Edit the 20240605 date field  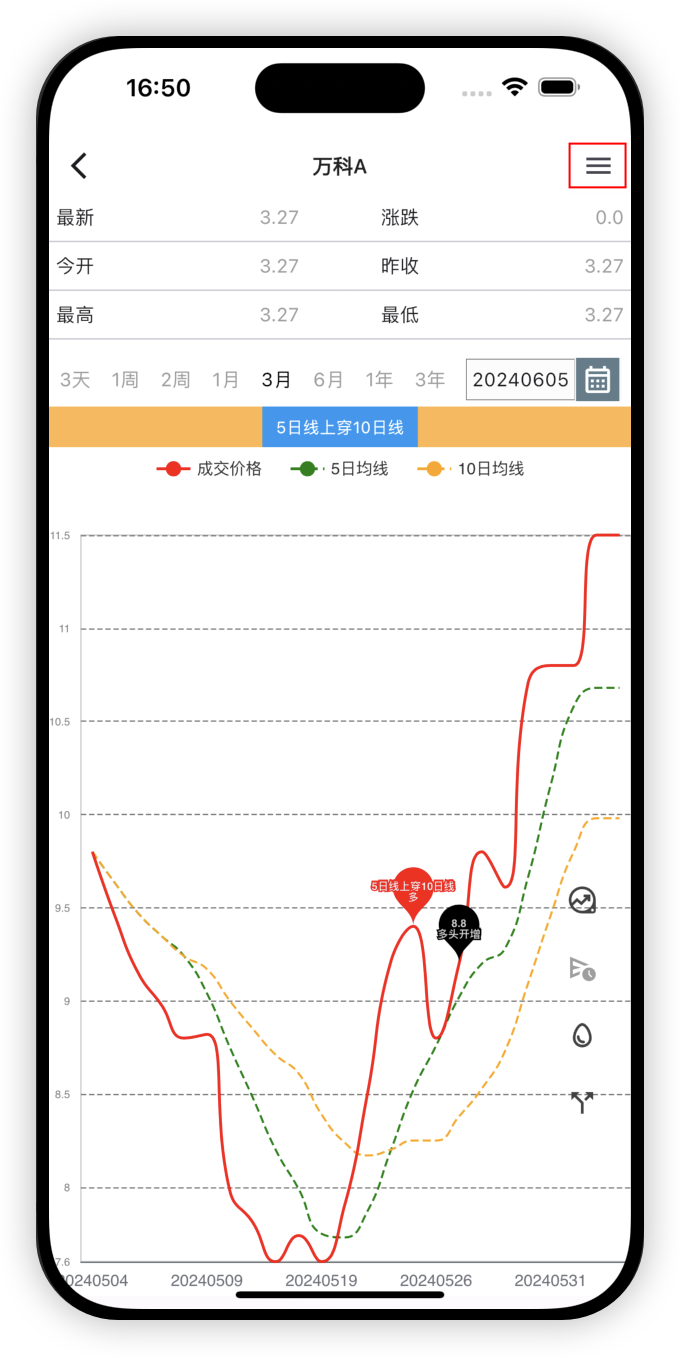coord(520,380)
